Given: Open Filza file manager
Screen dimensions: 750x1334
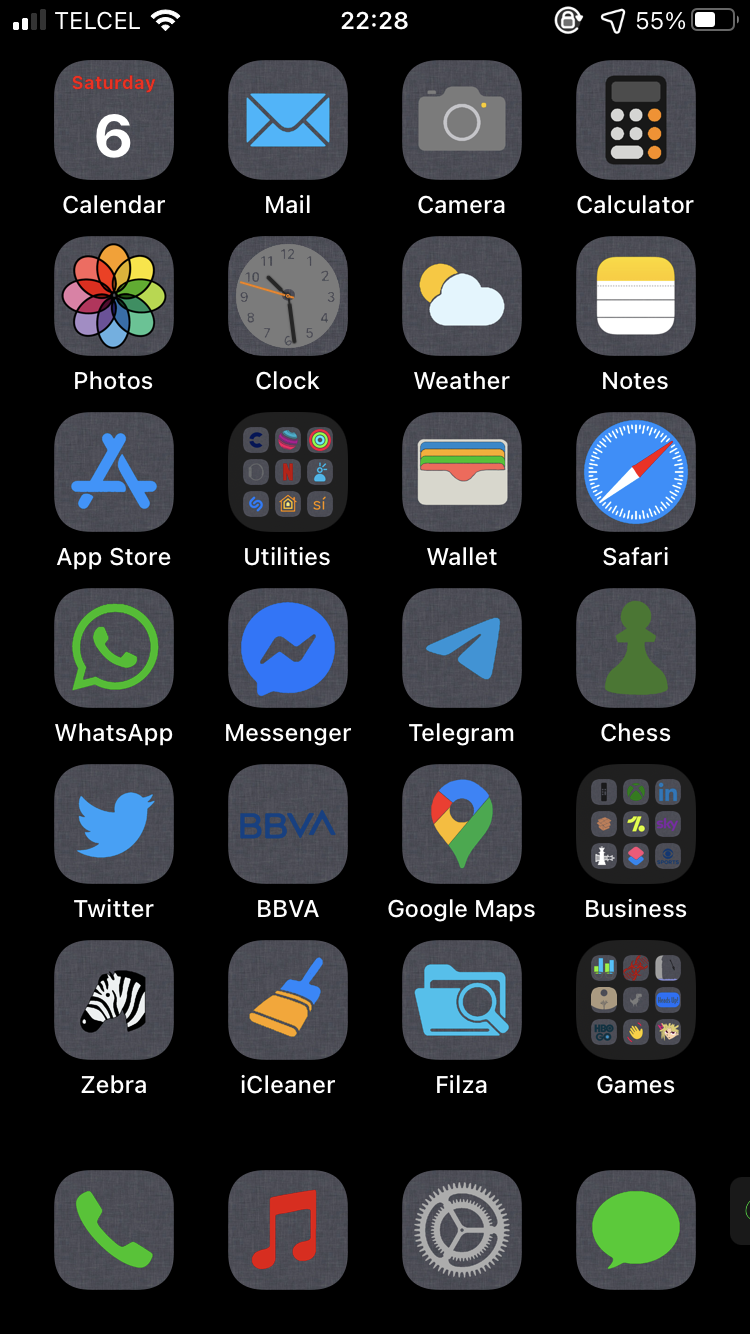Looking at the screenshot, I should click(x=462, y=1000).
